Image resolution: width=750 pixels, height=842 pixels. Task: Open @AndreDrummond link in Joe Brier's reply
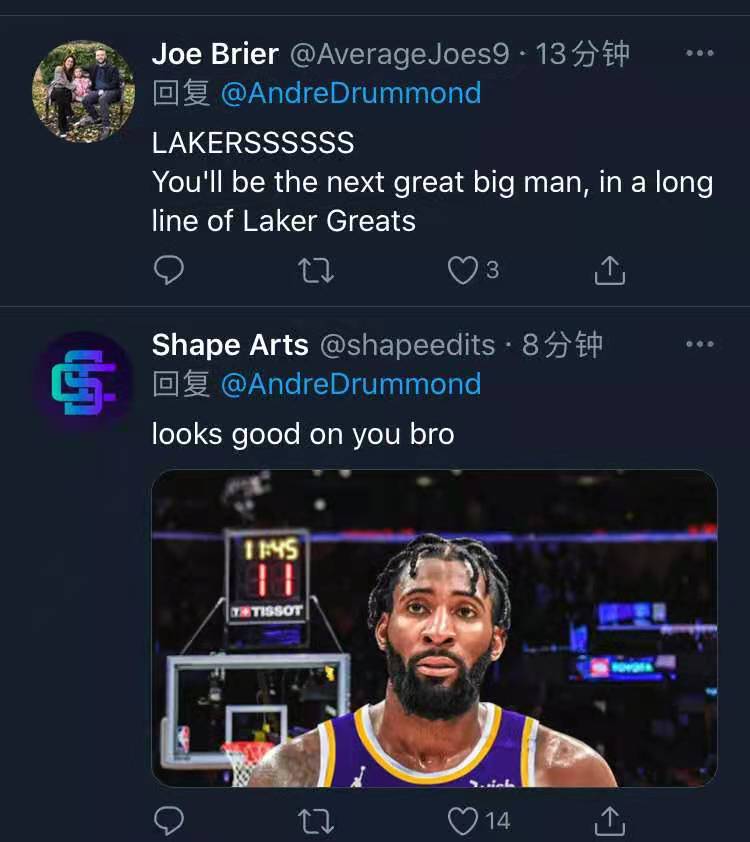(350, 93)
